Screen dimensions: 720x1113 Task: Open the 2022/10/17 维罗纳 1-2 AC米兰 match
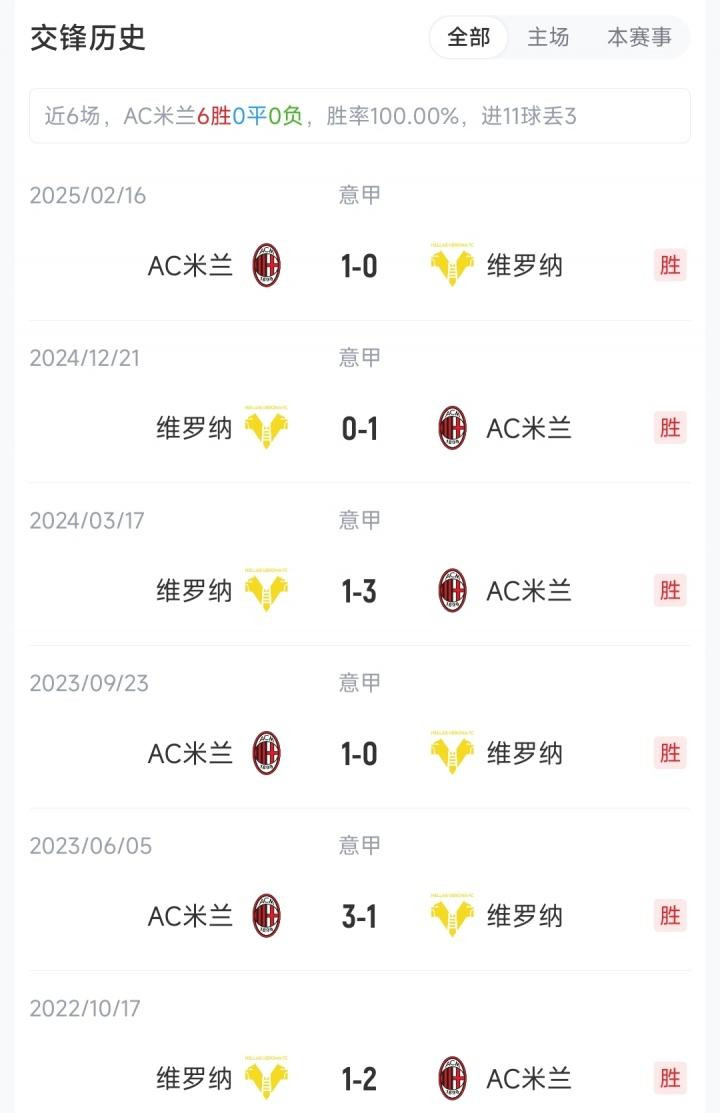click(359, 1078)
